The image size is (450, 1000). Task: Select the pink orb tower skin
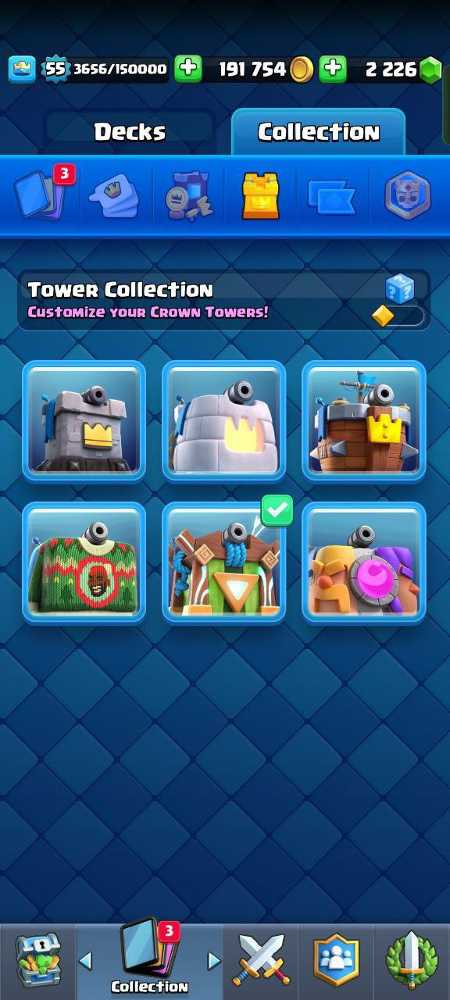click(364, 562)
